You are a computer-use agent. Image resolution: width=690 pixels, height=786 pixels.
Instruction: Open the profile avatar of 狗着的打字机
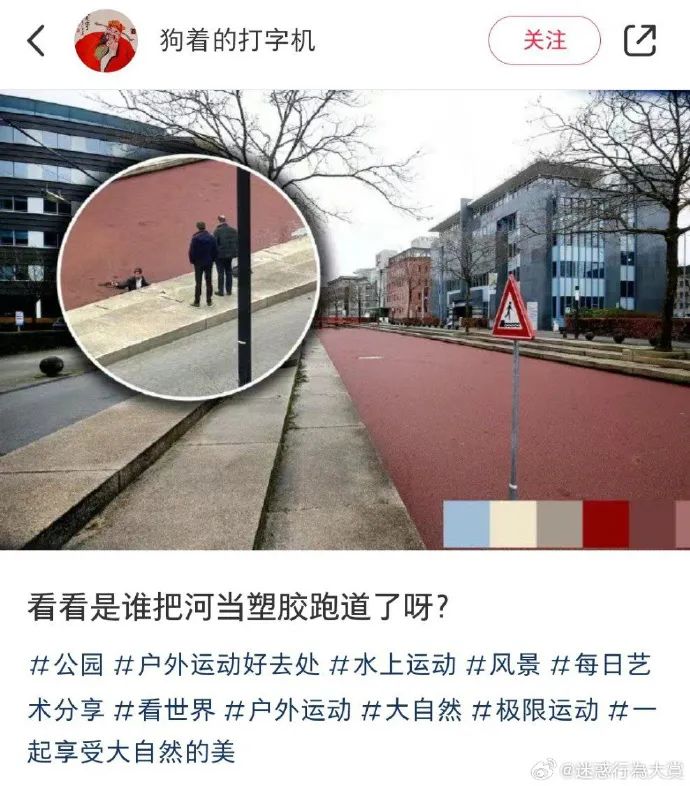click(106, 41)
